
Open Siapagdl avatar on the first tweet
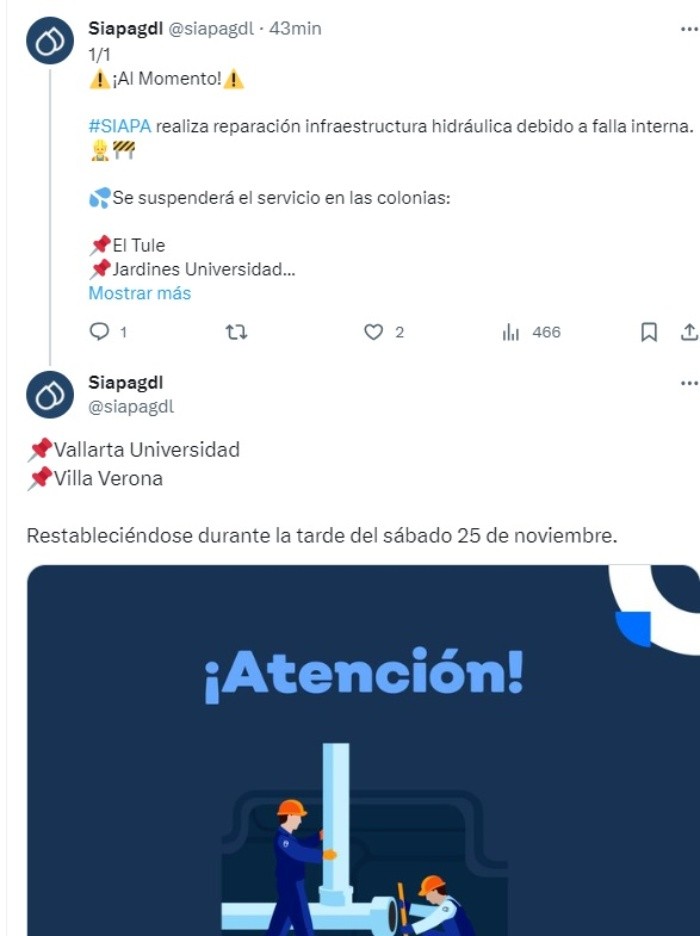coord(50,41)
